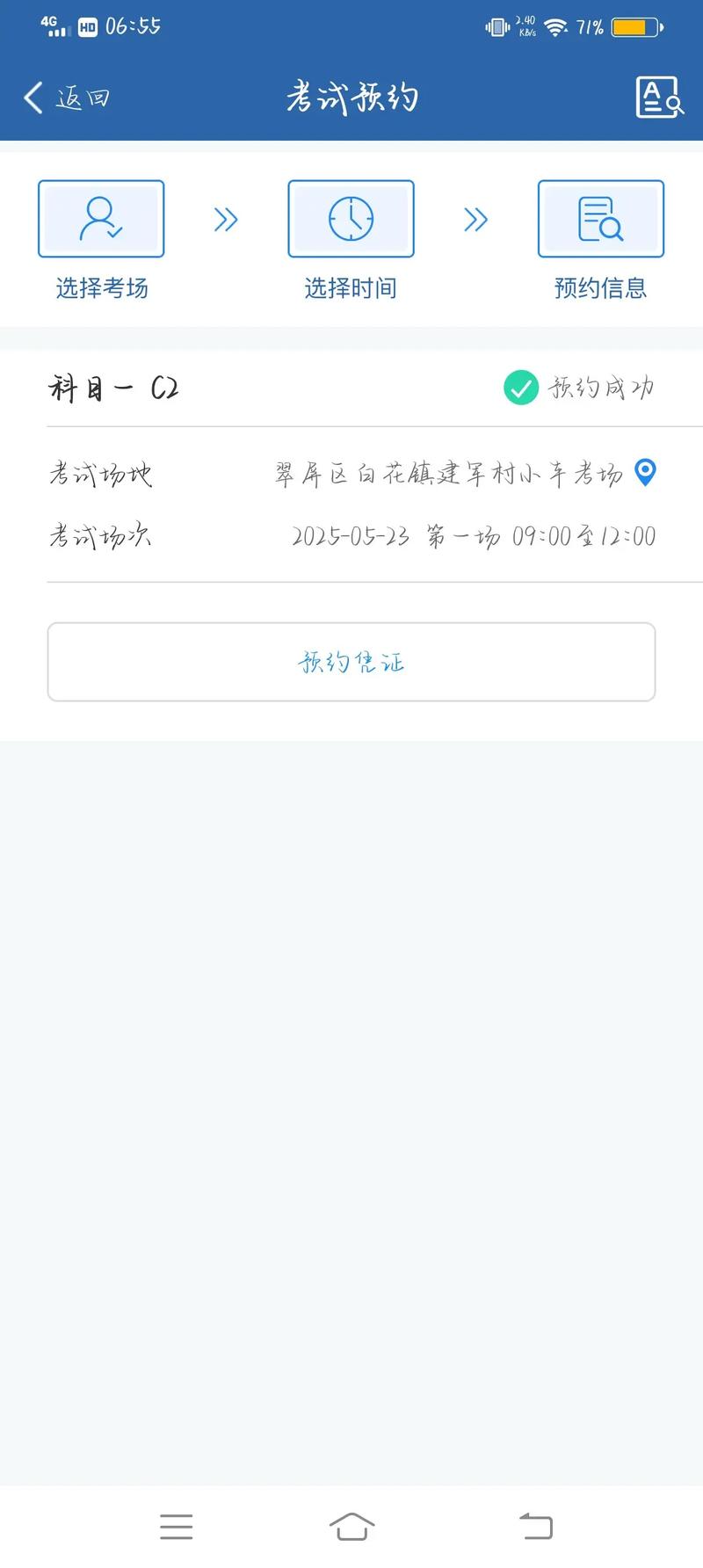Select the 科目一 C2 subject label
The width and height of the screenshot is (703, 1568).
[112, 388]
